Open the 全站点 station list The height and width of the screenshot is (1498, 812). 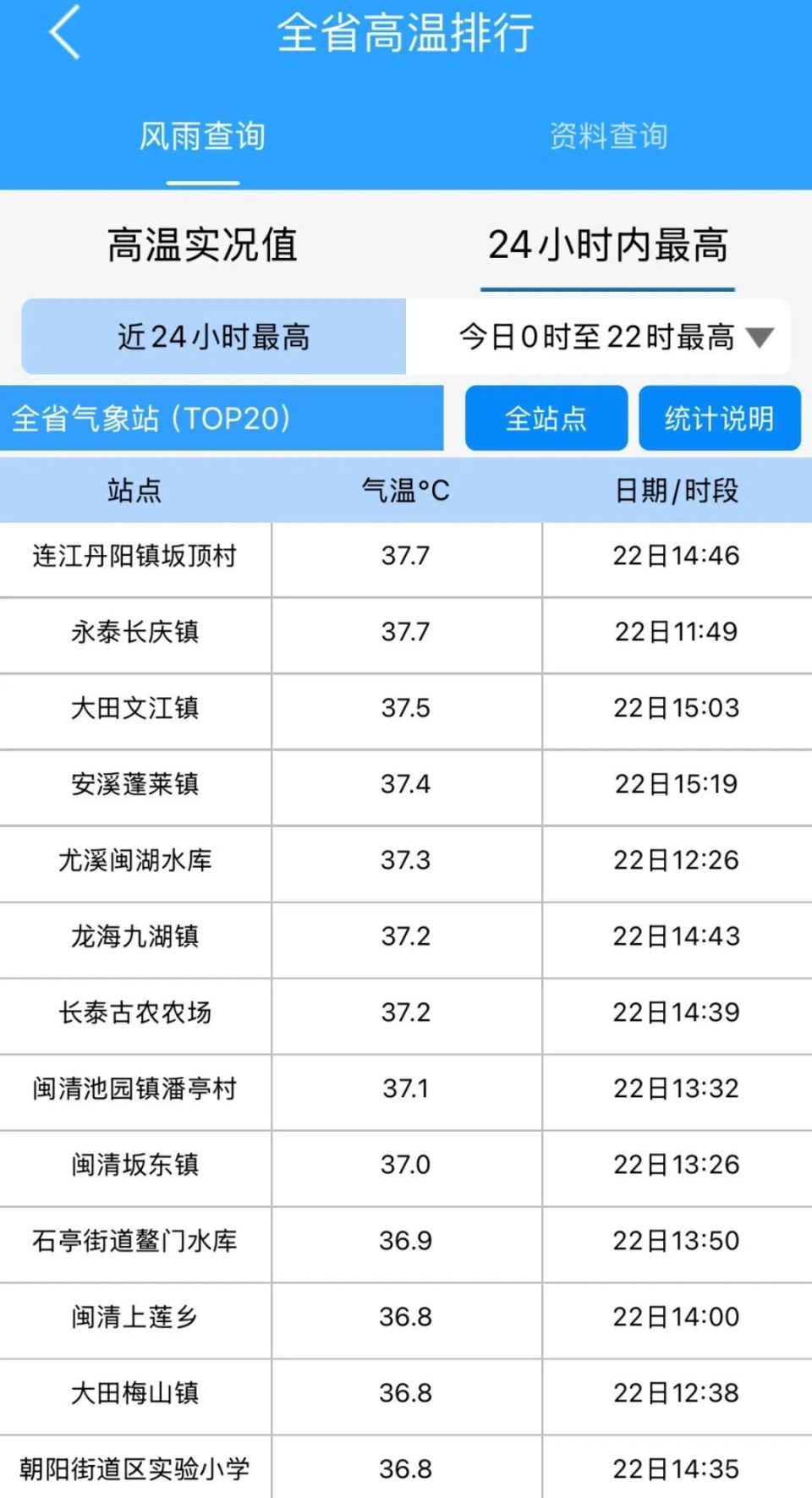[546, 419]
